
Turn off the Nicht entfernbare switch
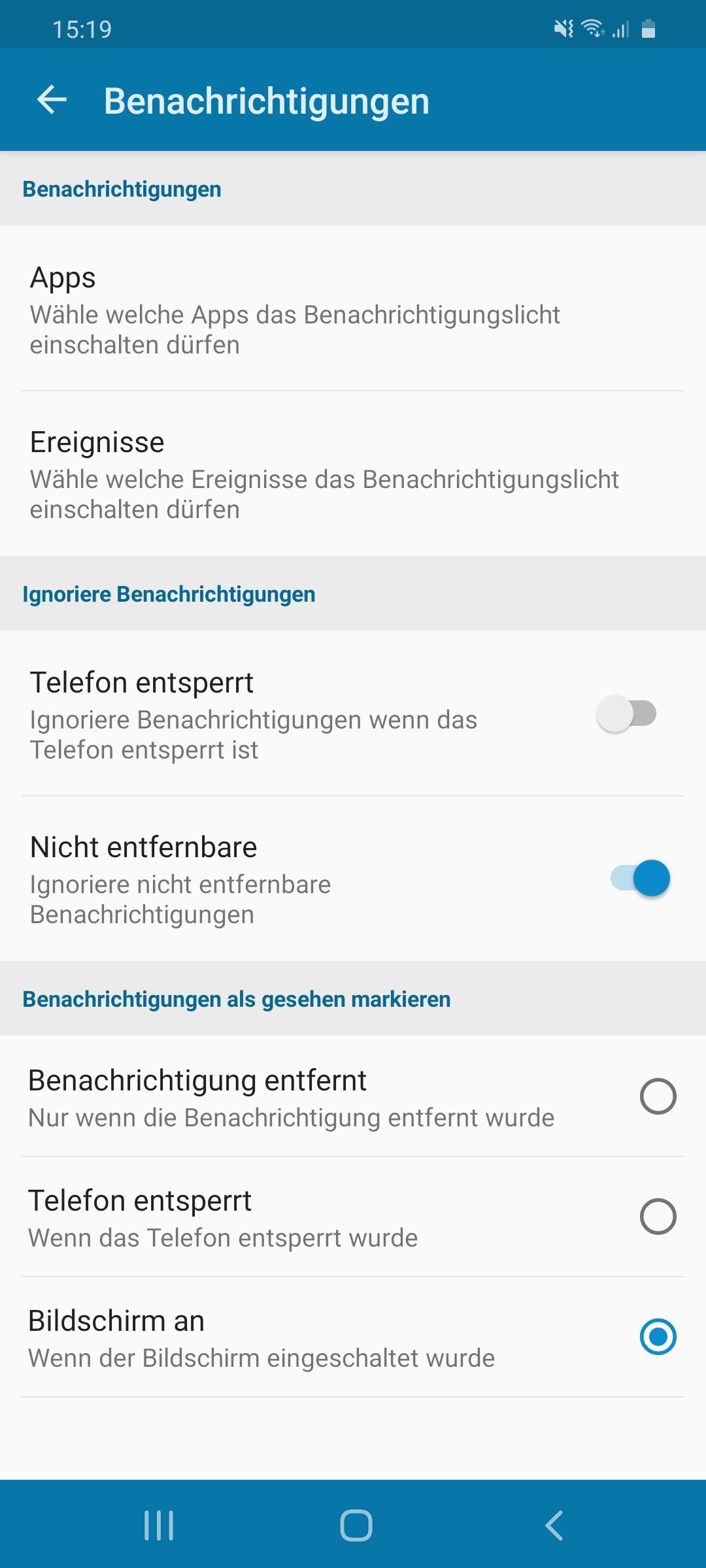click(x=641, y=879)
